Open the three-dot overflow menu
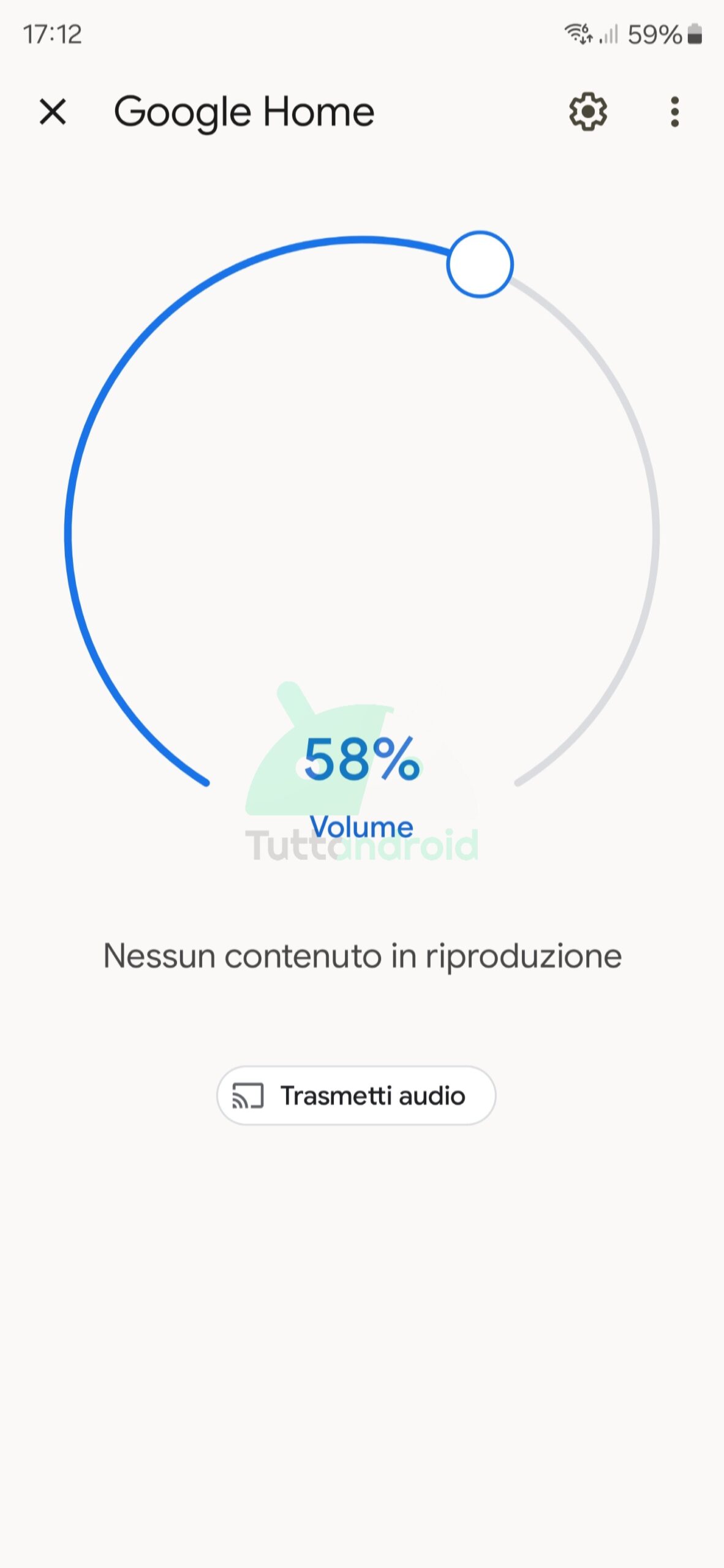This screenshot has height=1568, width=724. (674, 112)
